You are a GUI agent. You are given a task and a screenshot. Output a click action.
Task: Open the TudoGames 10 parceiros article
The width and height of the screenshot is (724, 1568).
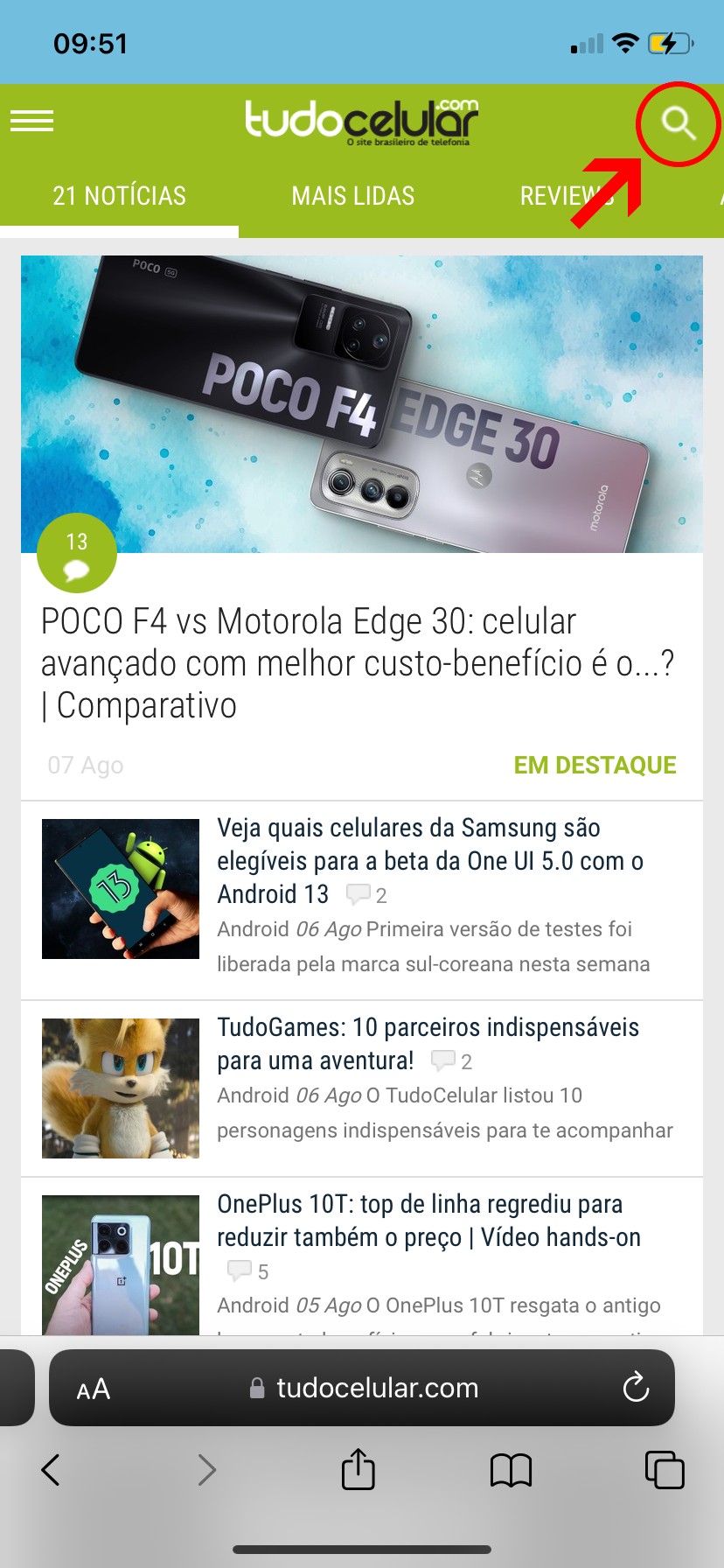click(428, 1043)
